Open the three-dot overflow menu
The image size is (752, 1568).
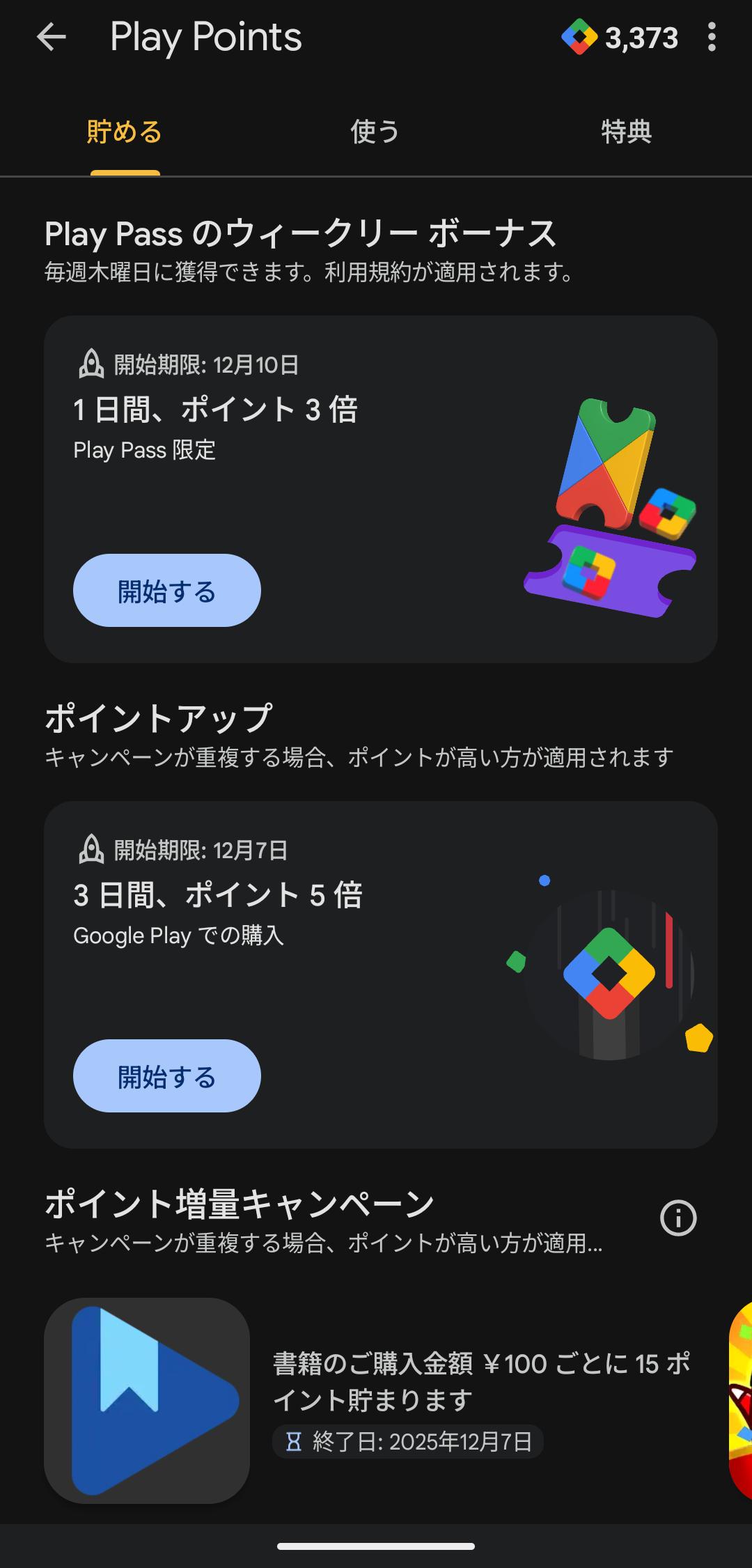coord(711,37)
